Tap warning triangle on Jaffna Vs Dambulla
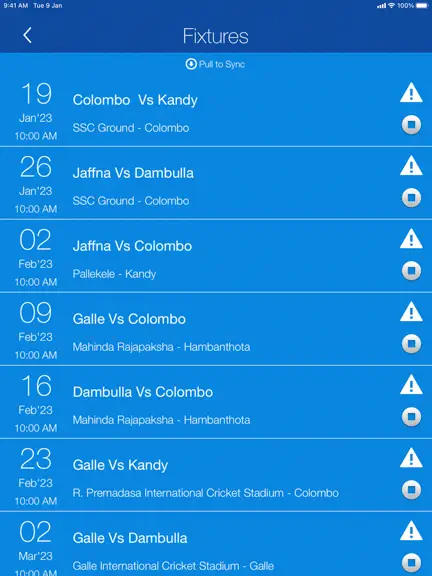Screen dimensions: 432x576 click(411, 165)
